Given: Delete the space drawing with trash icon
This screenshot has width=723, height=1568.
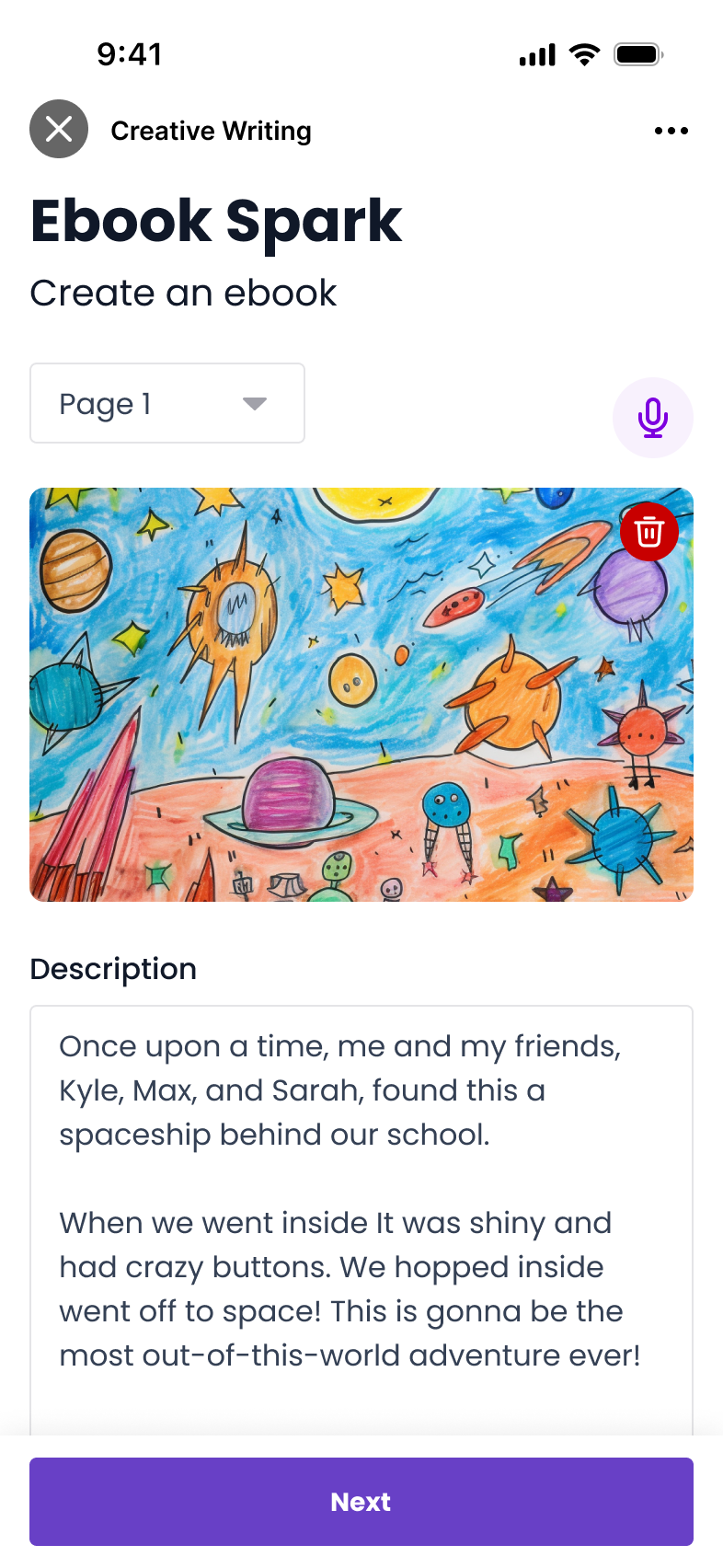Looking at the screenshot, I should 648,532.
